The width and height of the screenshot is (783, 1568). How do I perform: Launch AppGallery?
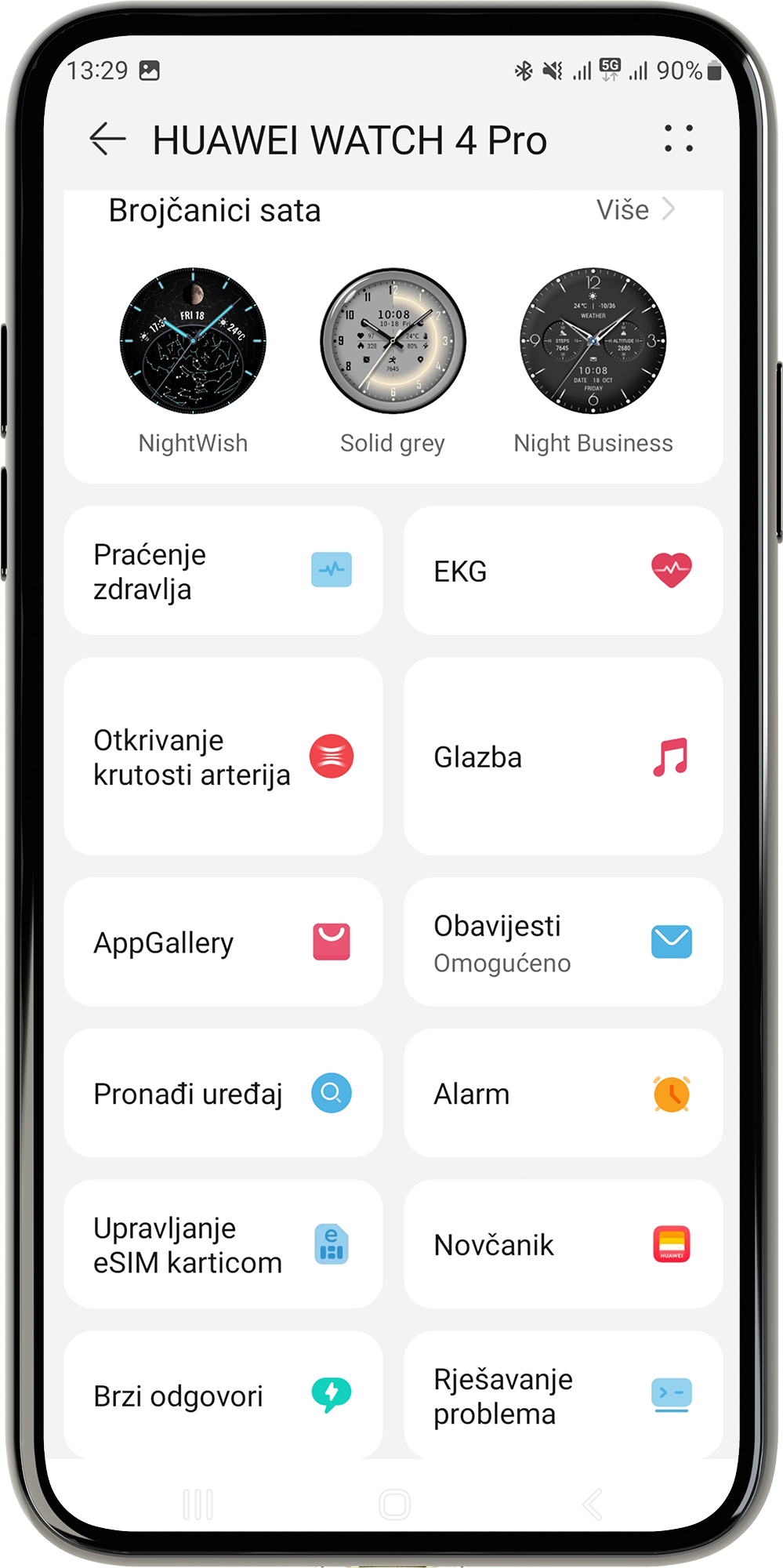point(223,942)
